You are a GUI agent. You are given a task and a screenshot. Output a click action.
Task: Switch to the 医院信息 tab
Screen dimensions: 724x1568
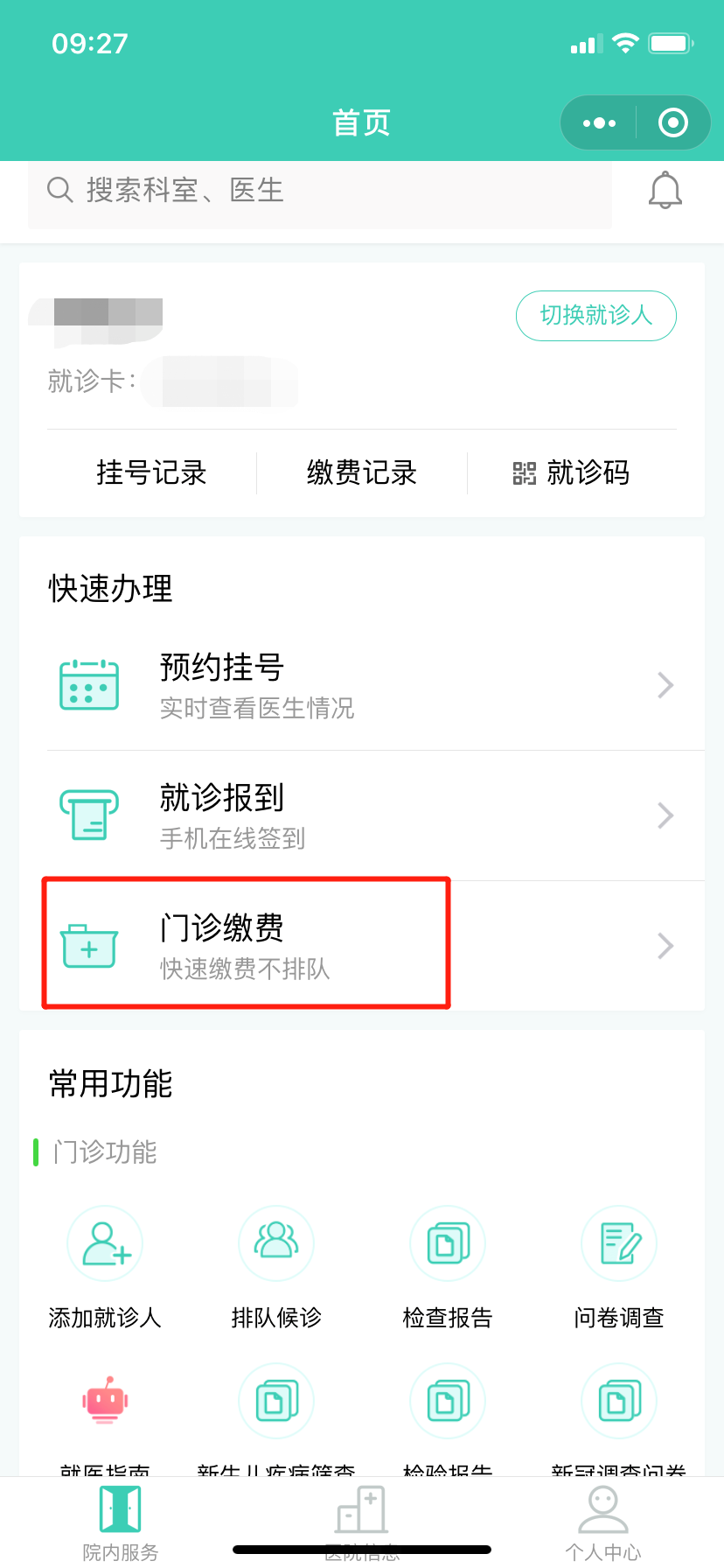(362, 1522)
